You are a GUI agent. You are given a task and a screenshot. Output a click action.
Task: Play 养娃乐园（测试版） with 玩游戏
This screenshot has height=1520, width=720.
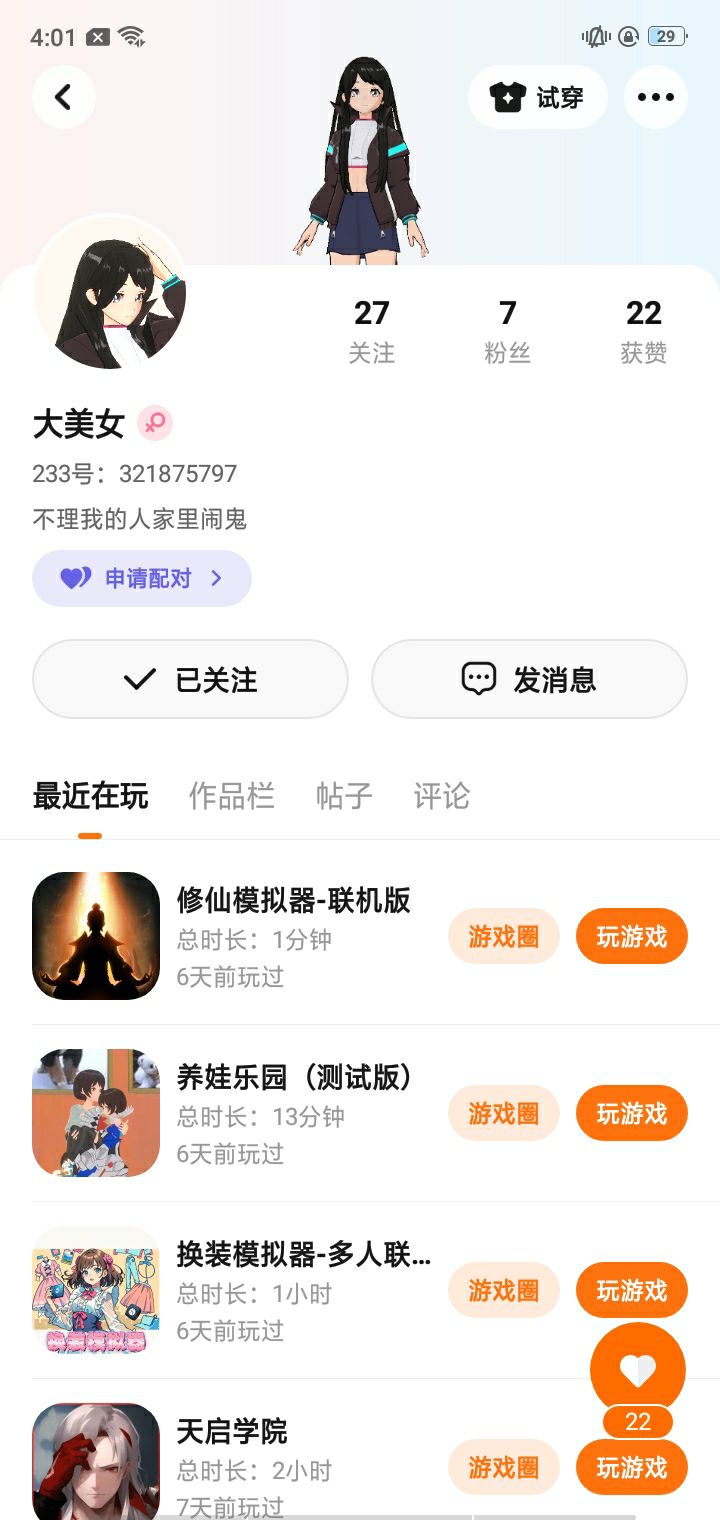[x=631, y=1113]
